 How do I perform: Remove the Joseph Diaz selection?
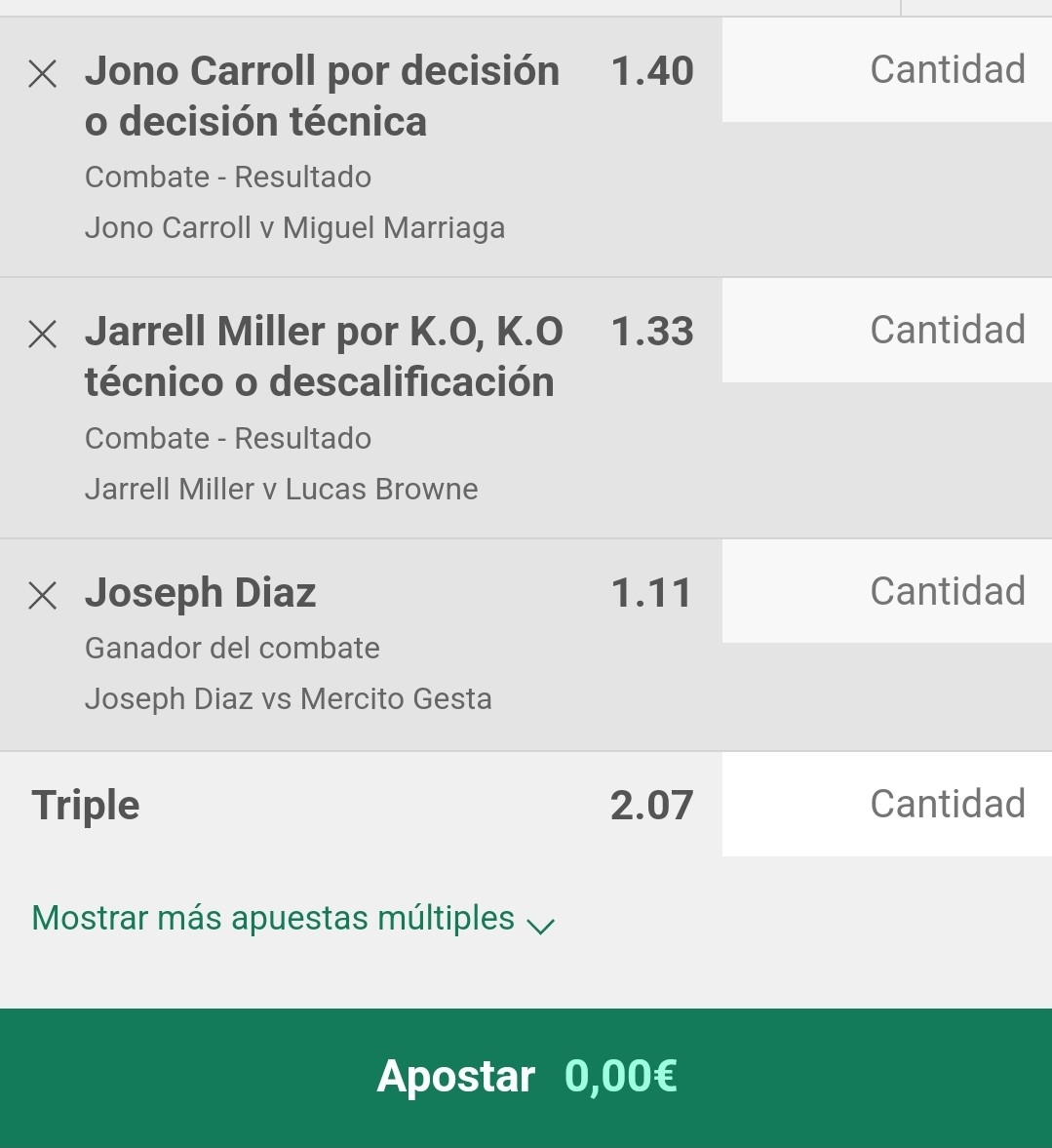43,595
